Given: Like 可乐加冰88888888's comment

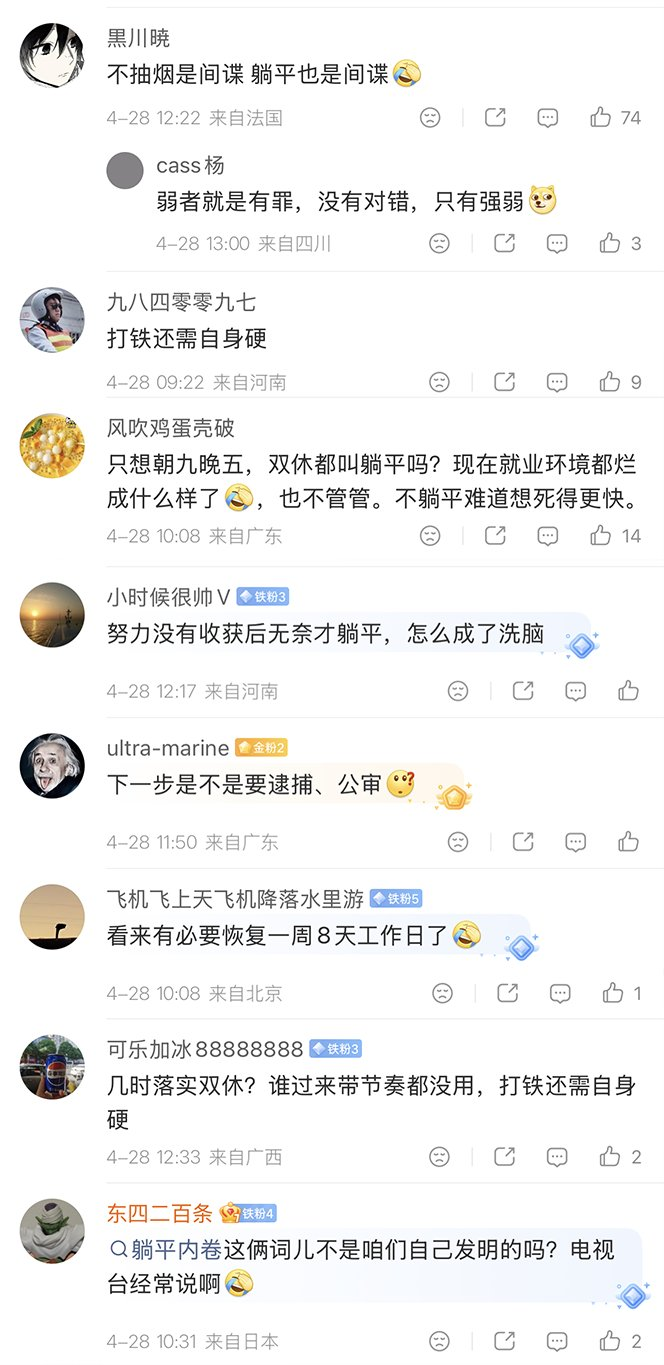Looking at the screenshot, I should tap(610, 1157).
